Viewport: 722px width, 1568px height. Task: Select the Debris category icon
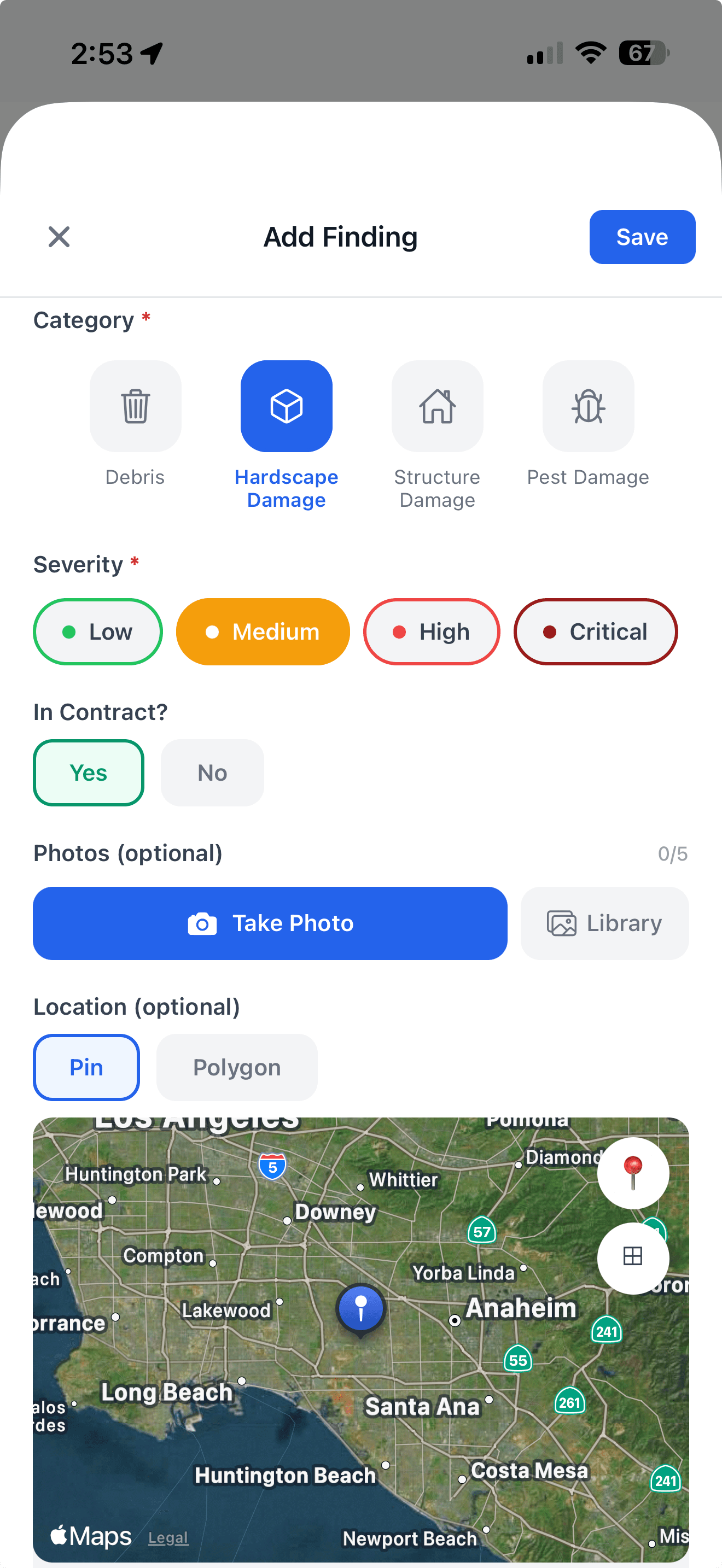[135, 406]
